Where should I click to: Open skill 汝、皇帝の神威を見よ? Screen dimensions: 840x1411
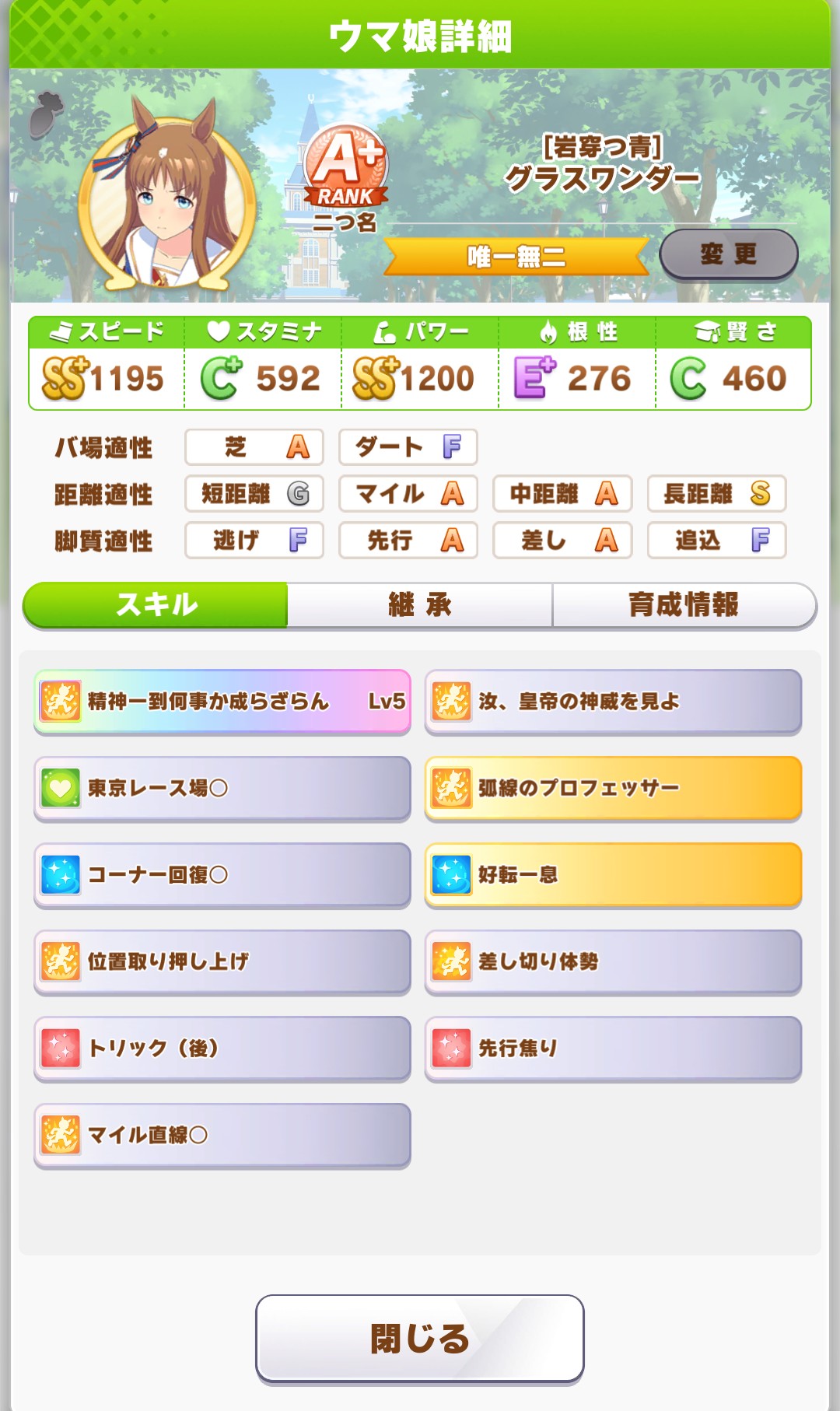pyautogui.click(x=613, y=702)
